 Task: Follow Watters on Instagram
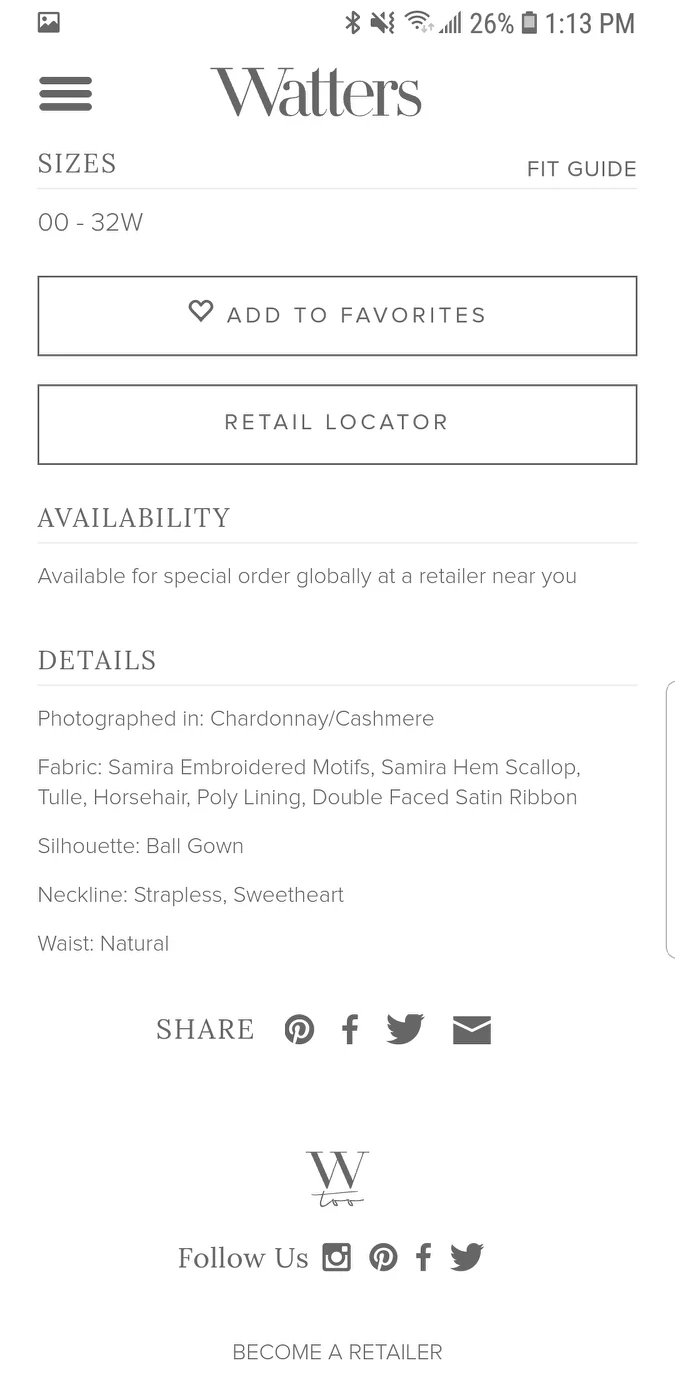click(x=336, y=1257)
